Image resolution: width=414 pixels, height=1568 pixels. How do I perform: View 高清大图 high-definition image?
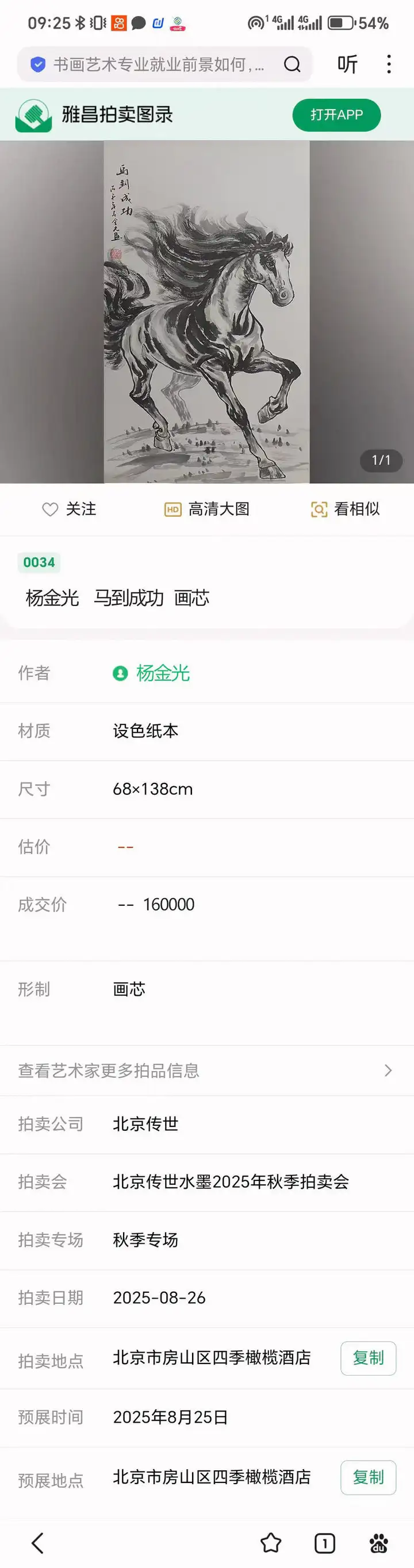[206, 509]
